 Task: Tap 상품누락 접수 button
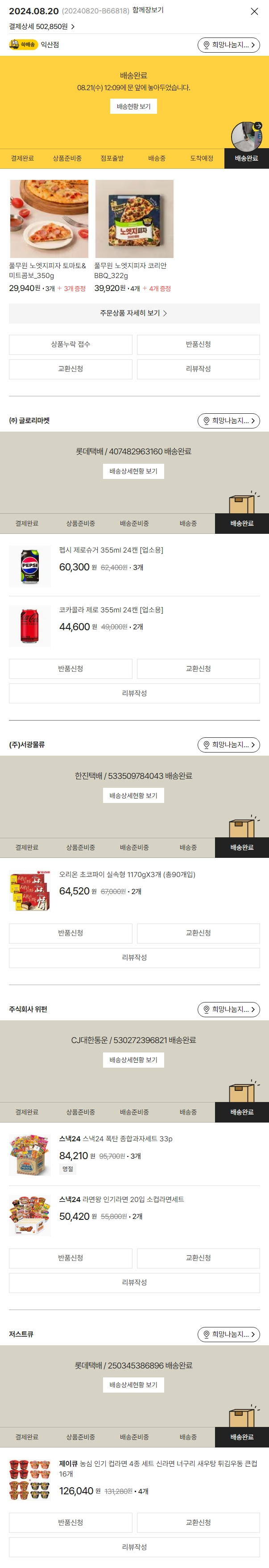[70, 345]
